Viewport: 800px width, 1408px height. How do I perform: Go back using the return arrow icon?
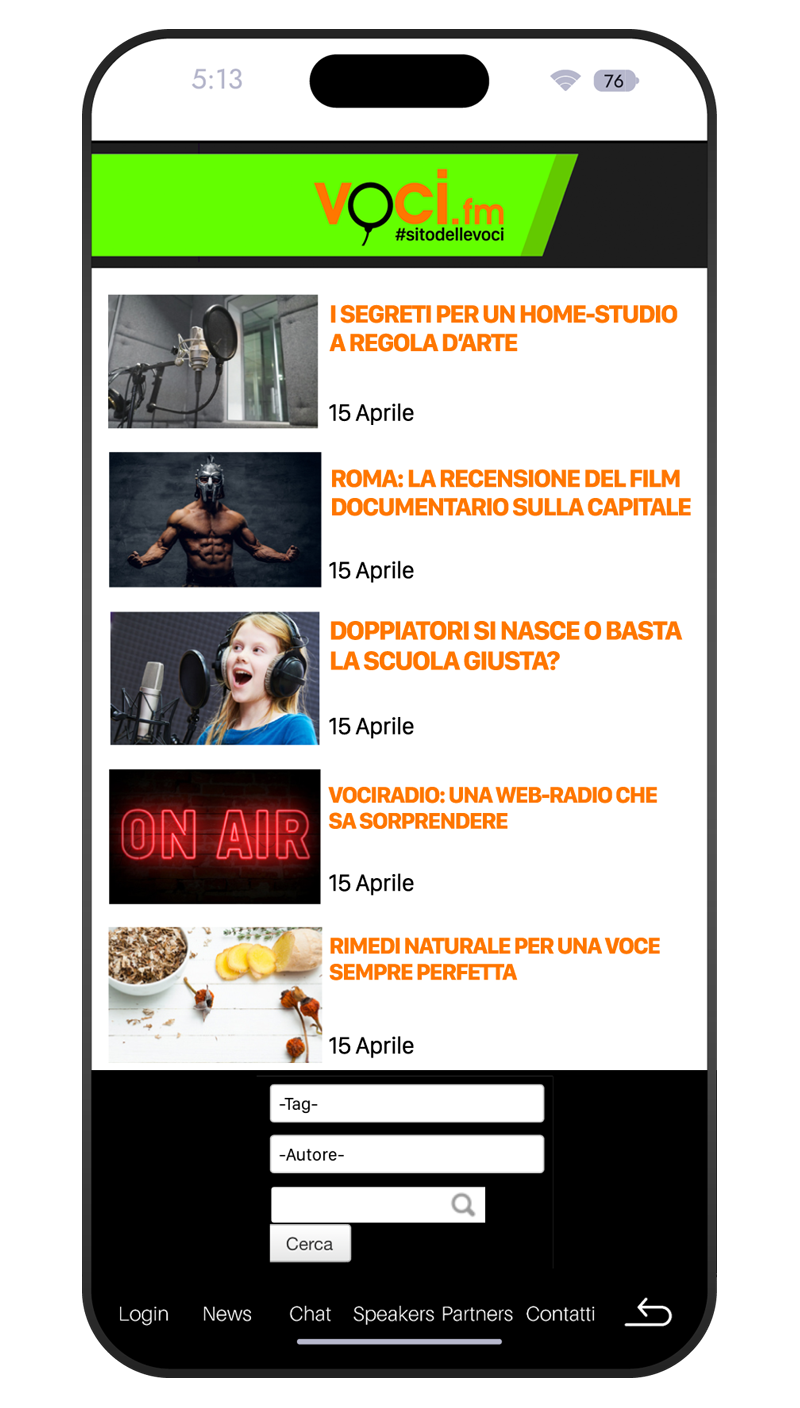[648, 1312]
